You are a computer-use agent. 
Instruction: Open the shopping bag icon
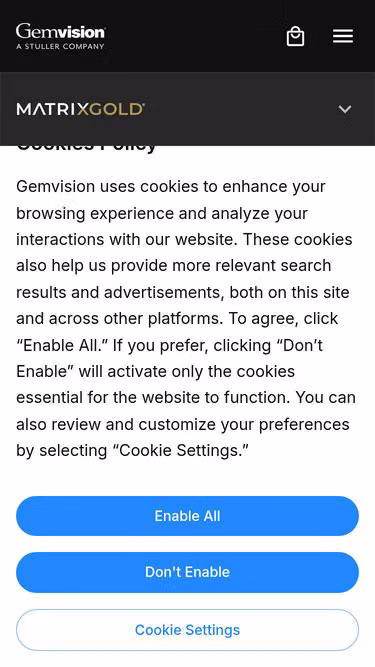tap(295, 36)
